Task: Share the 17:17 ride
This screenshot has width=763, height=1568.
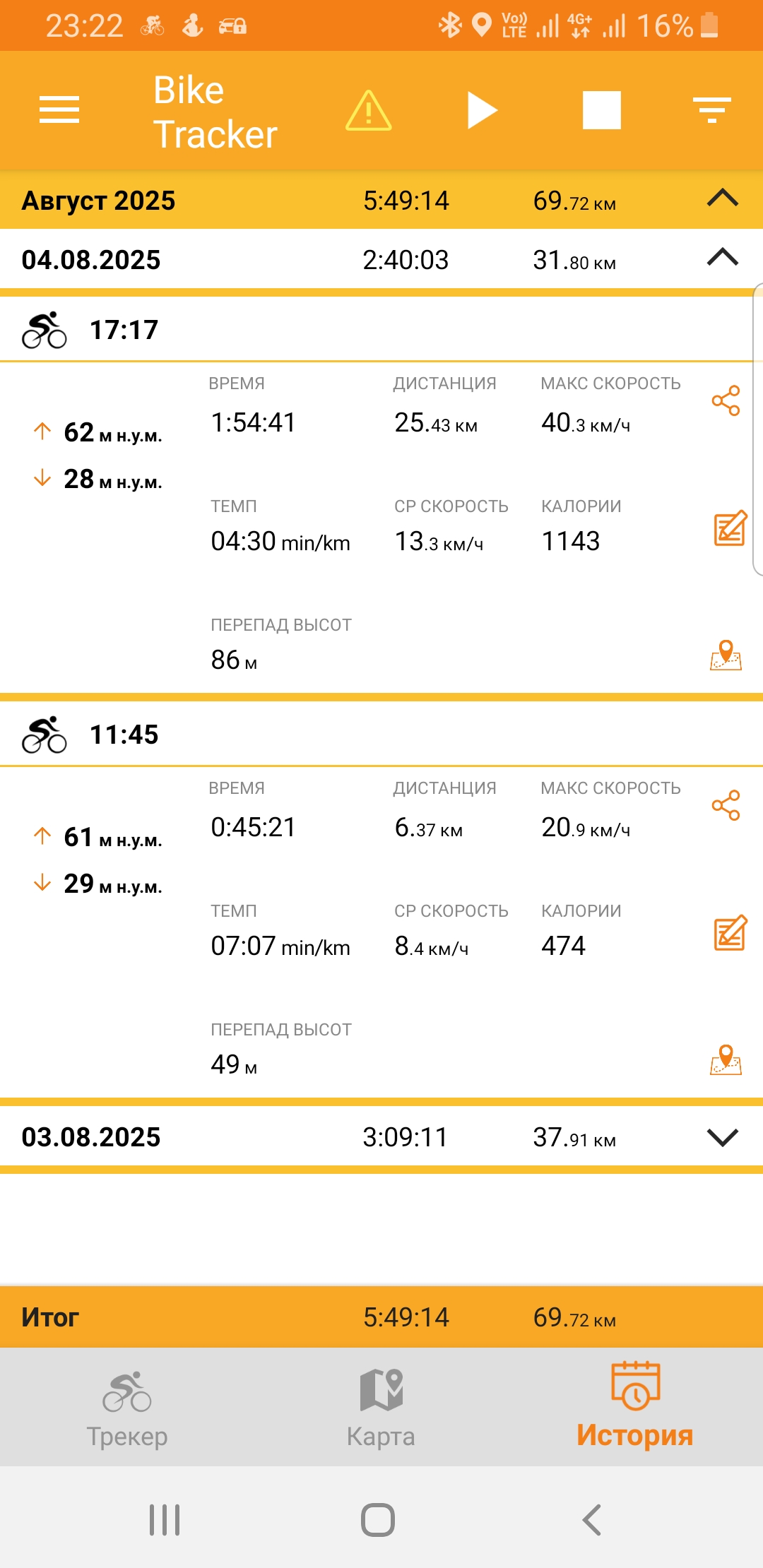Action: coord(726,400)
